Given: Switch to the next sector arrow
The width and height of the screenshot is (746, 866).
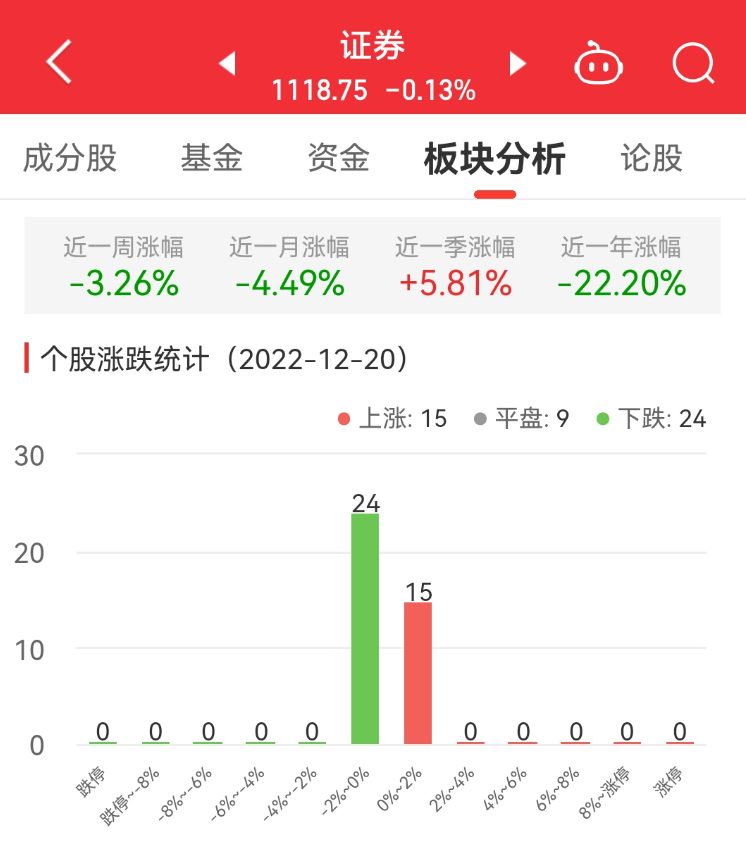Looking at the screenshot, I should pos(517,64).
